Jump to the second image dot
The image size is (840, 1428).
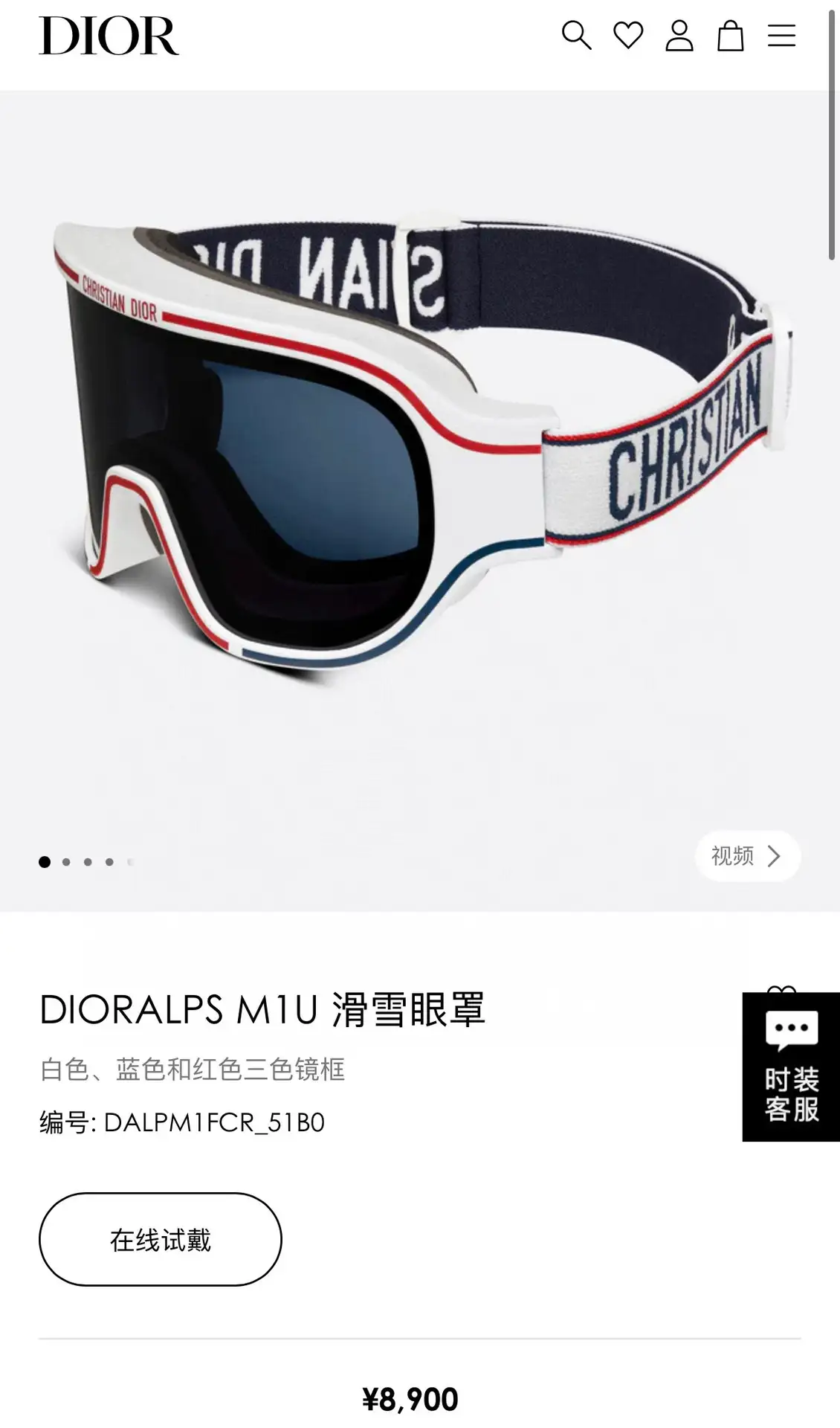tap(66, 862)
